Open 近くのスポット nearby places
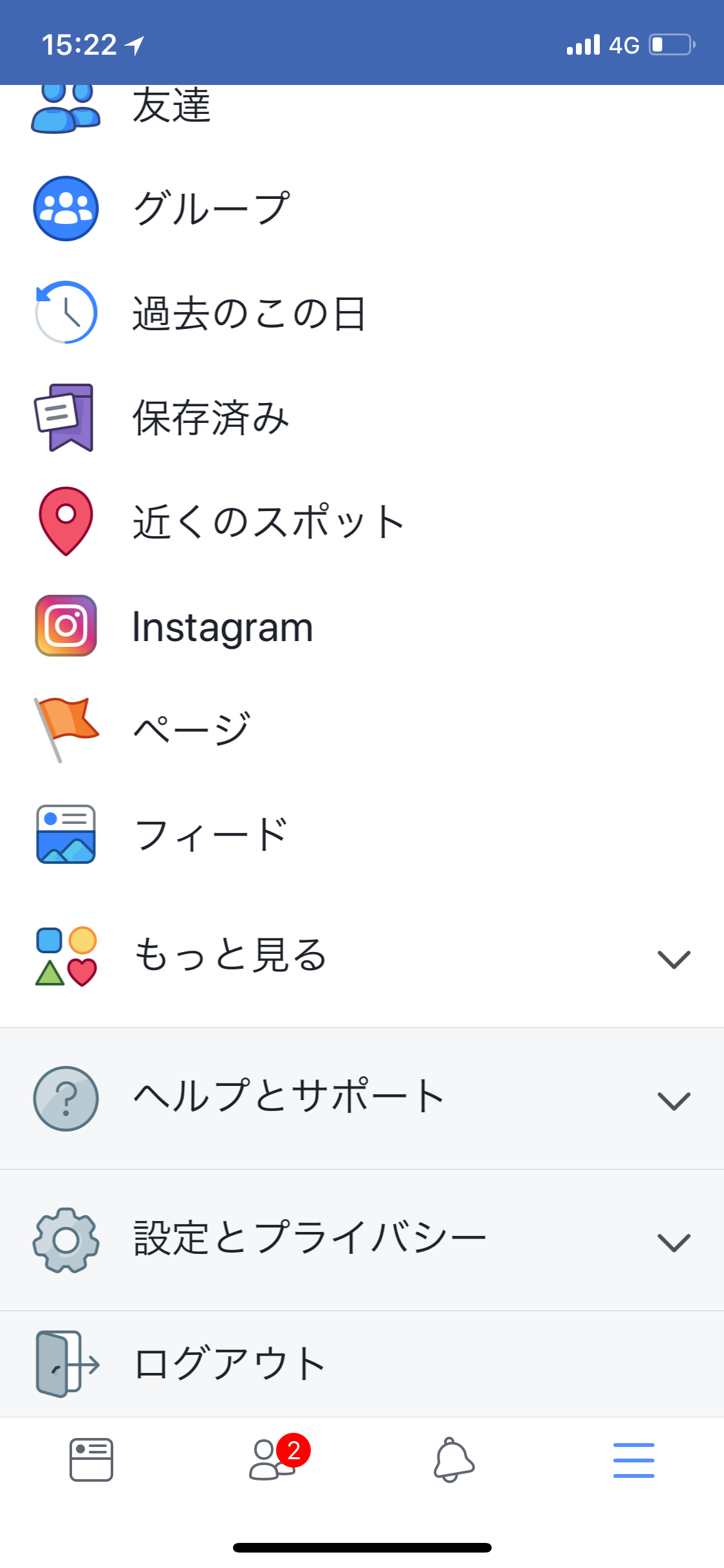 coord(362,521)
